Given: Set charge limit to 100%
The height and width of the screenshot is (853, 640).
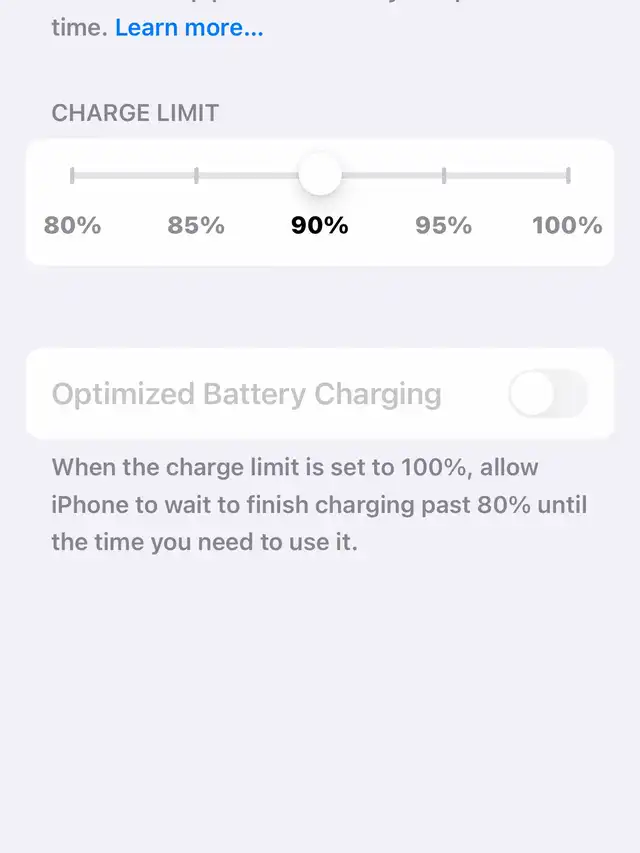Looking at the screenshot, I should coord(567,176).
